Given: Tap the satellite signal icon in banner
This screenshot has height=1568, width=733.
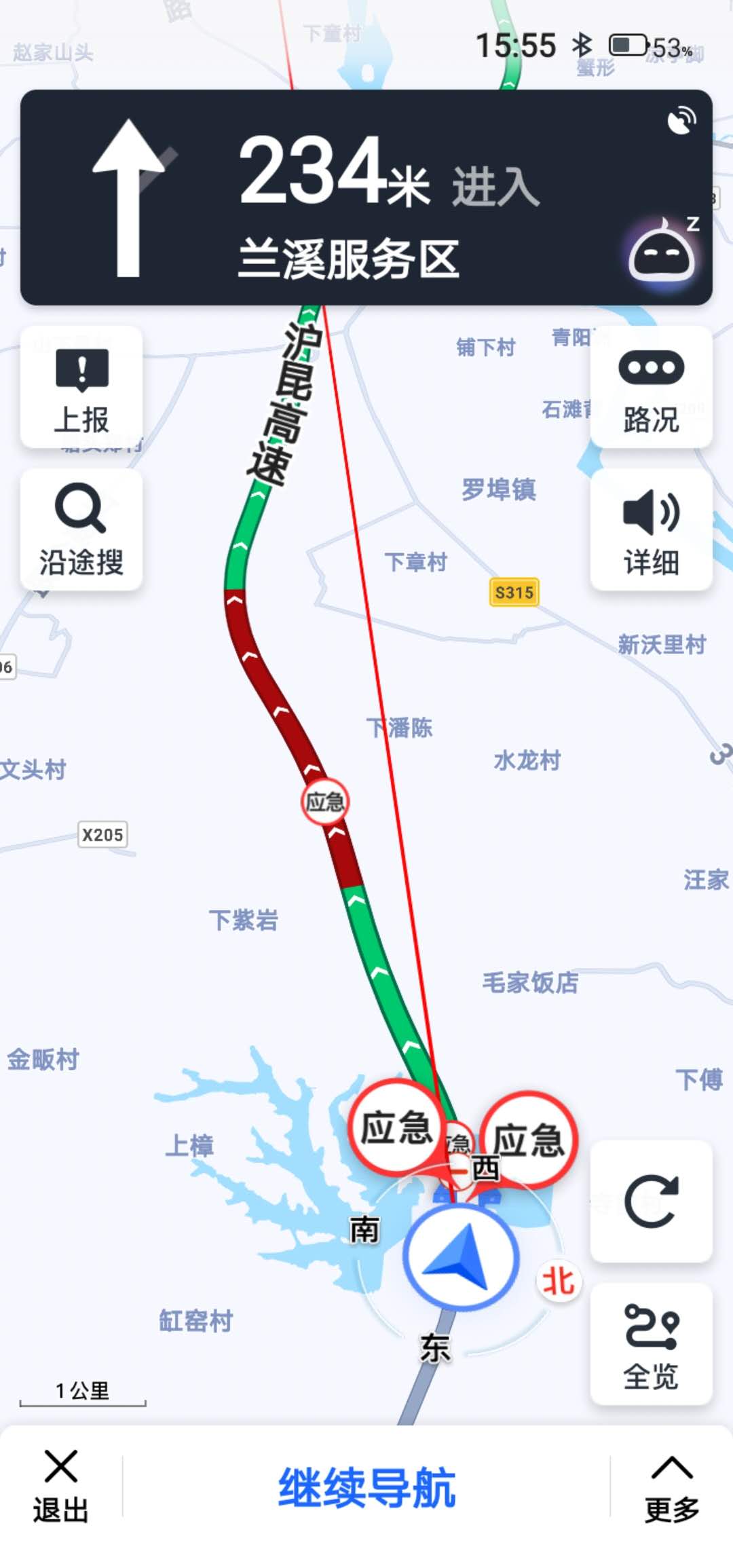Looking at the screenshot, I should click(x=681, y=122).
